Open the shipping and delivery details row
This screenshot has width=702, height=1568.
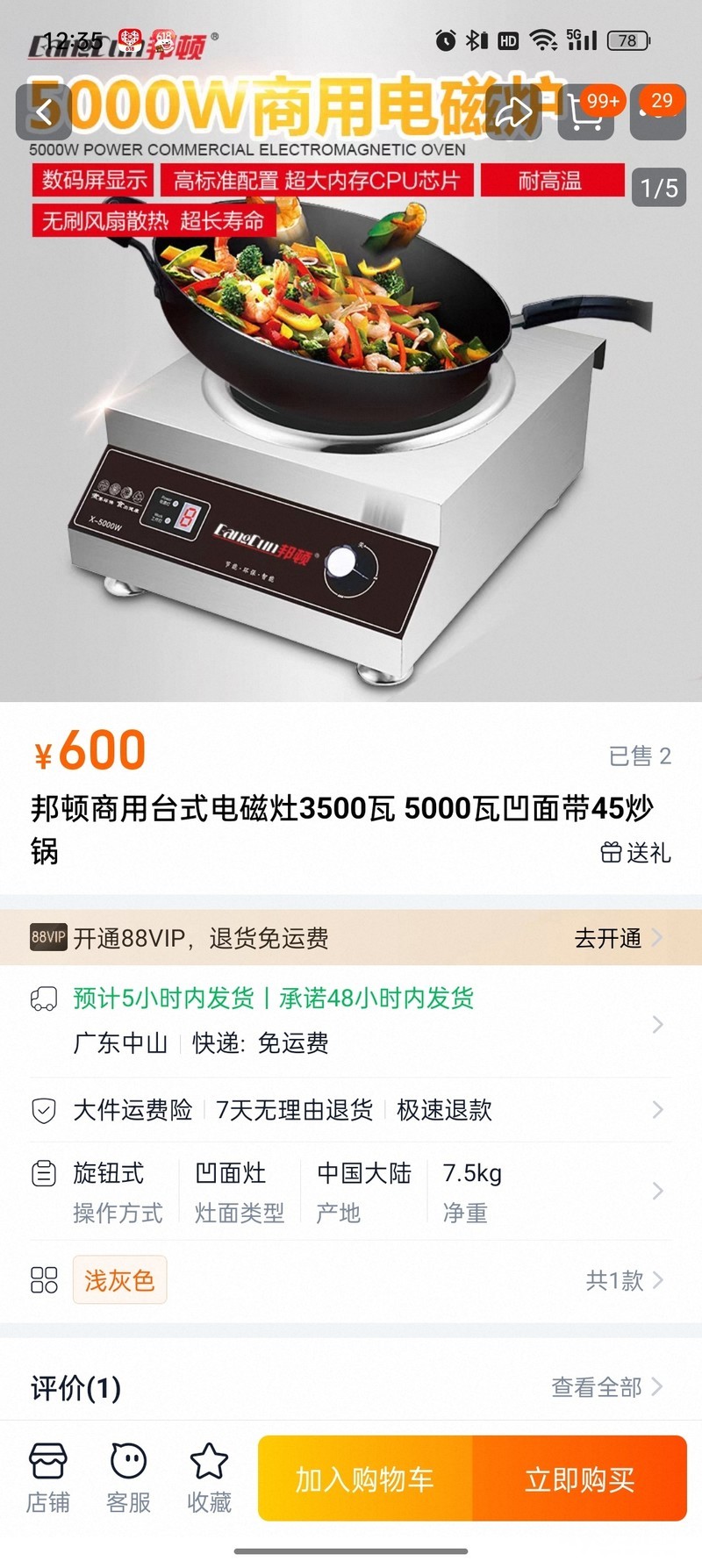click(x=351, y=1020)
